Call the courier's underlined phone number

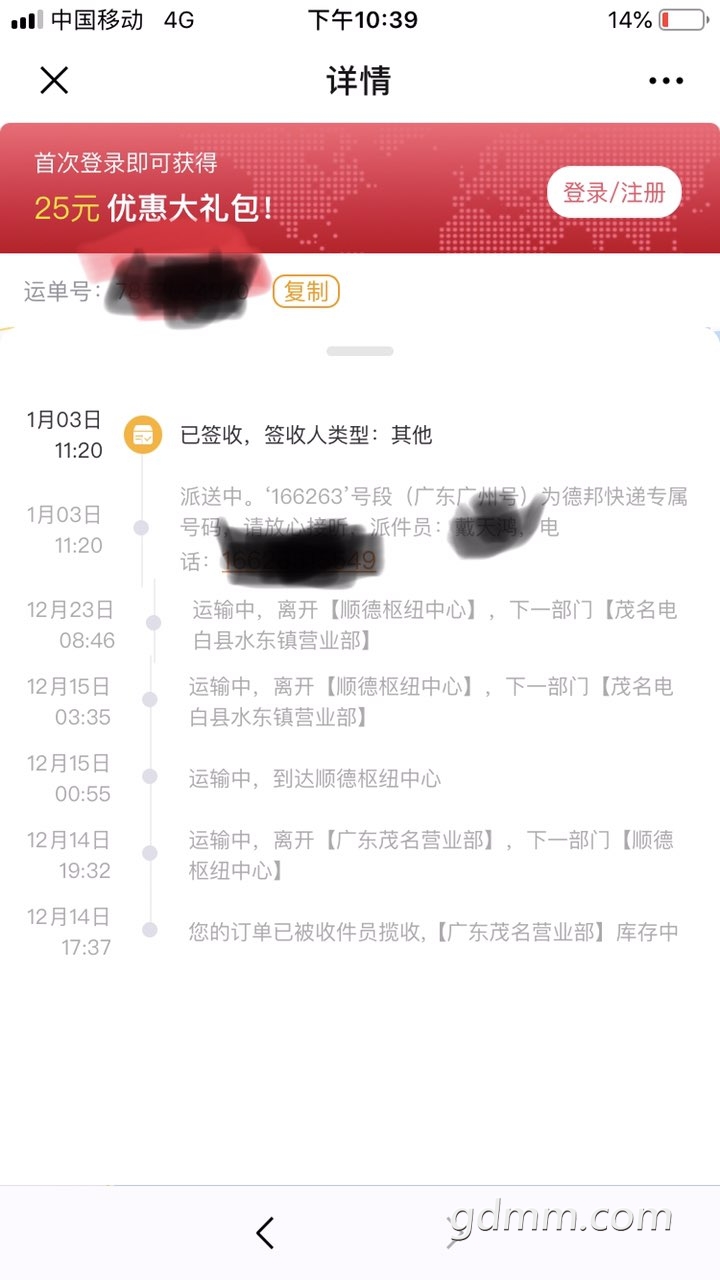click(x=300, y=561)
